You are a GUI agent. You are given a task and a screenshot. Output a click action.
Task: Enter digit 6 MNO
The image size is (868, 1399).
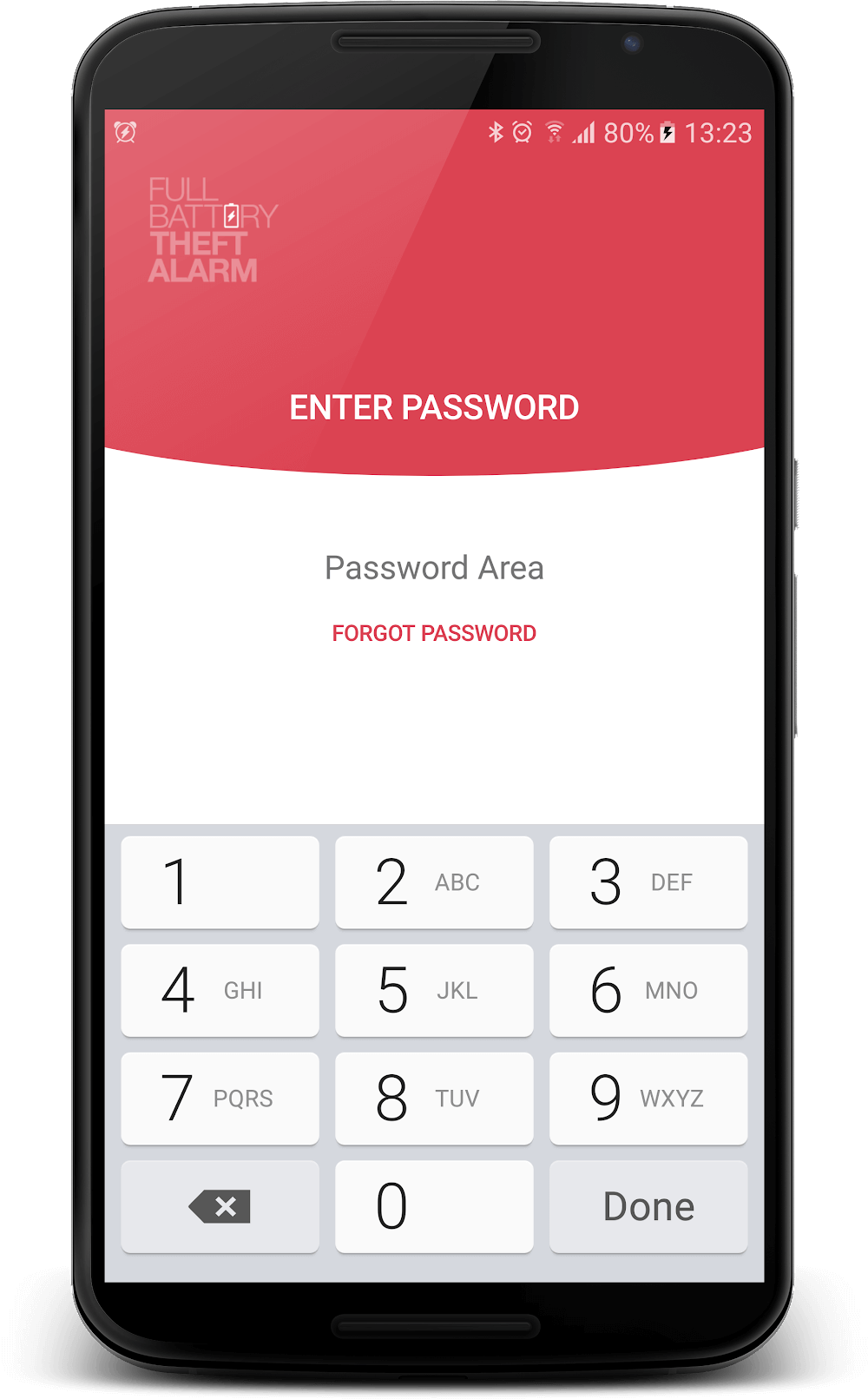click(648, 990)
